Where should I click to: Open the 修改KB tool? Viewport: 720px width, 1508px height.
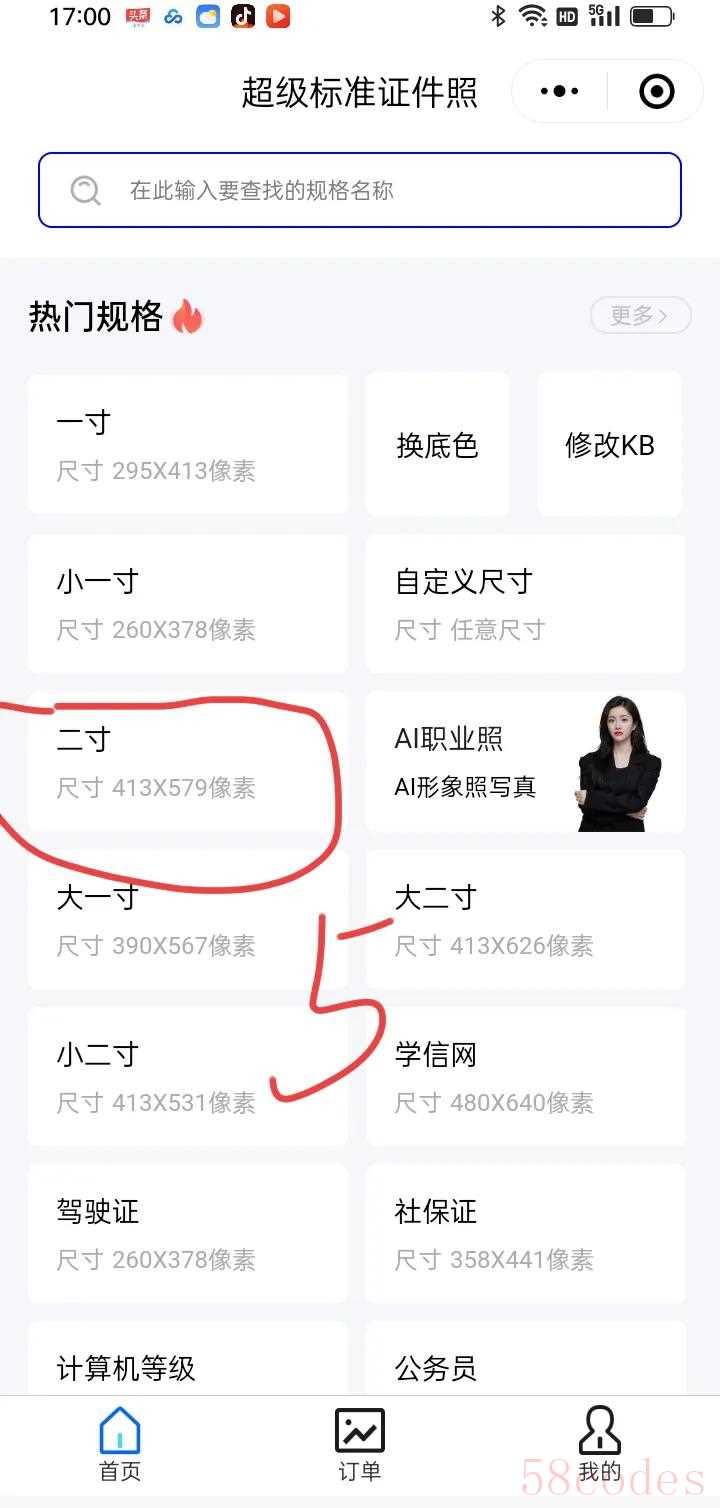tap(610, 445)
